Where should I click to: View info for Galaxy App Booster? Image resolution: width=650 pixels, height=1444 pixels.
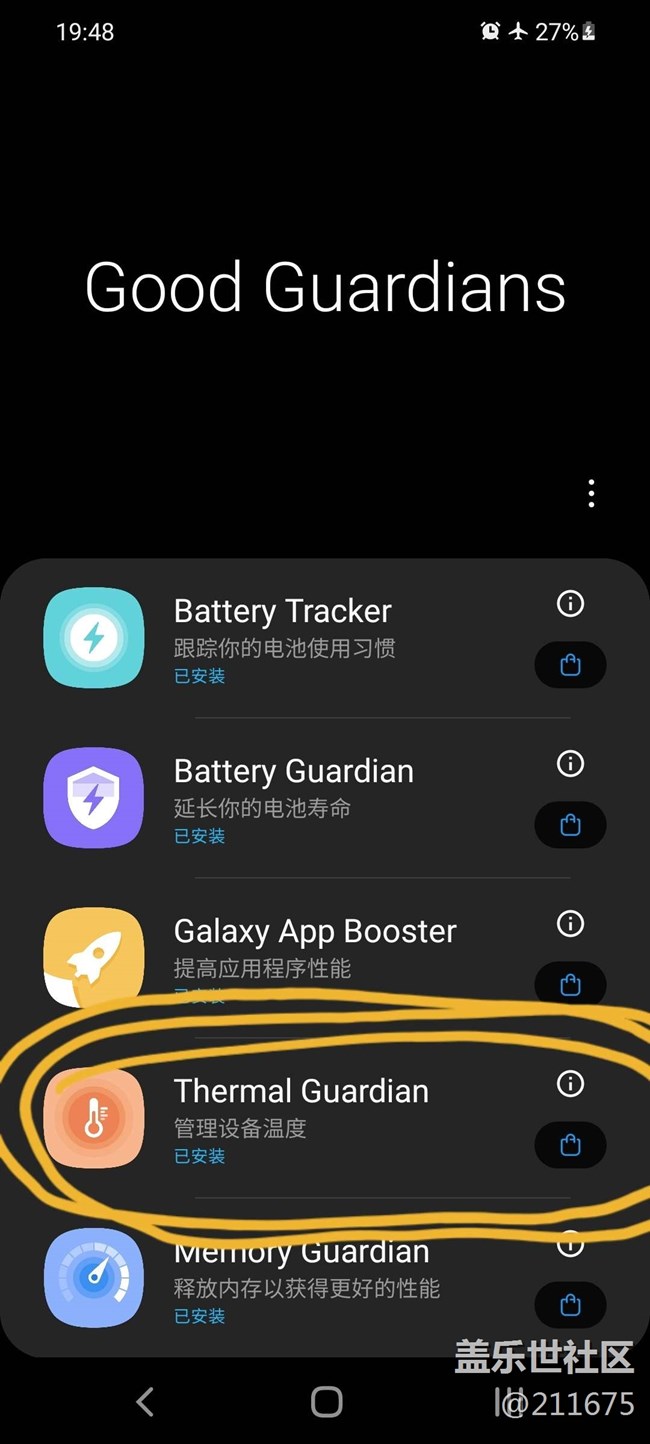coord(570,923)
